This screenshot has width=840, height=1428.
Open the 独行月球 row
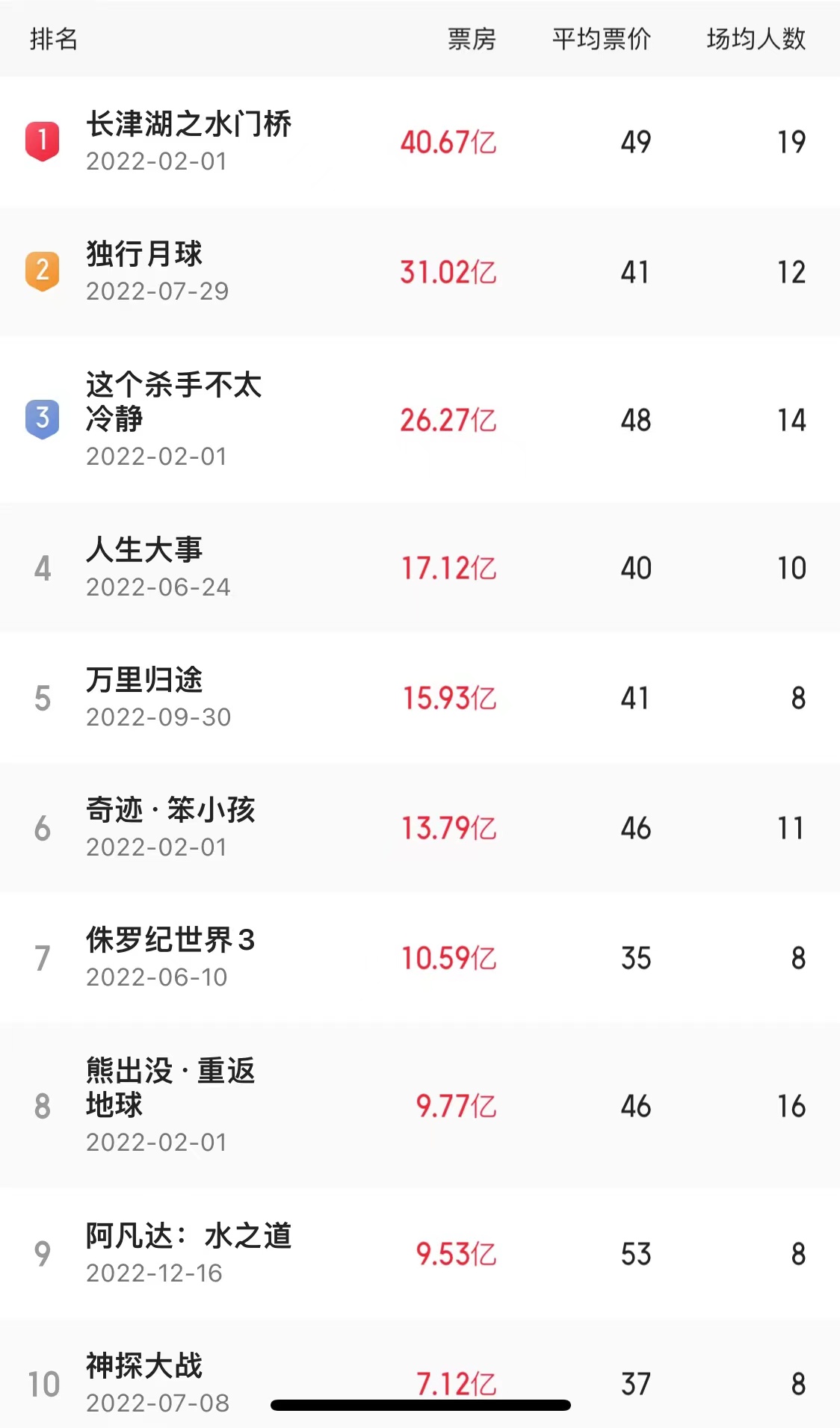click(420, 272)
